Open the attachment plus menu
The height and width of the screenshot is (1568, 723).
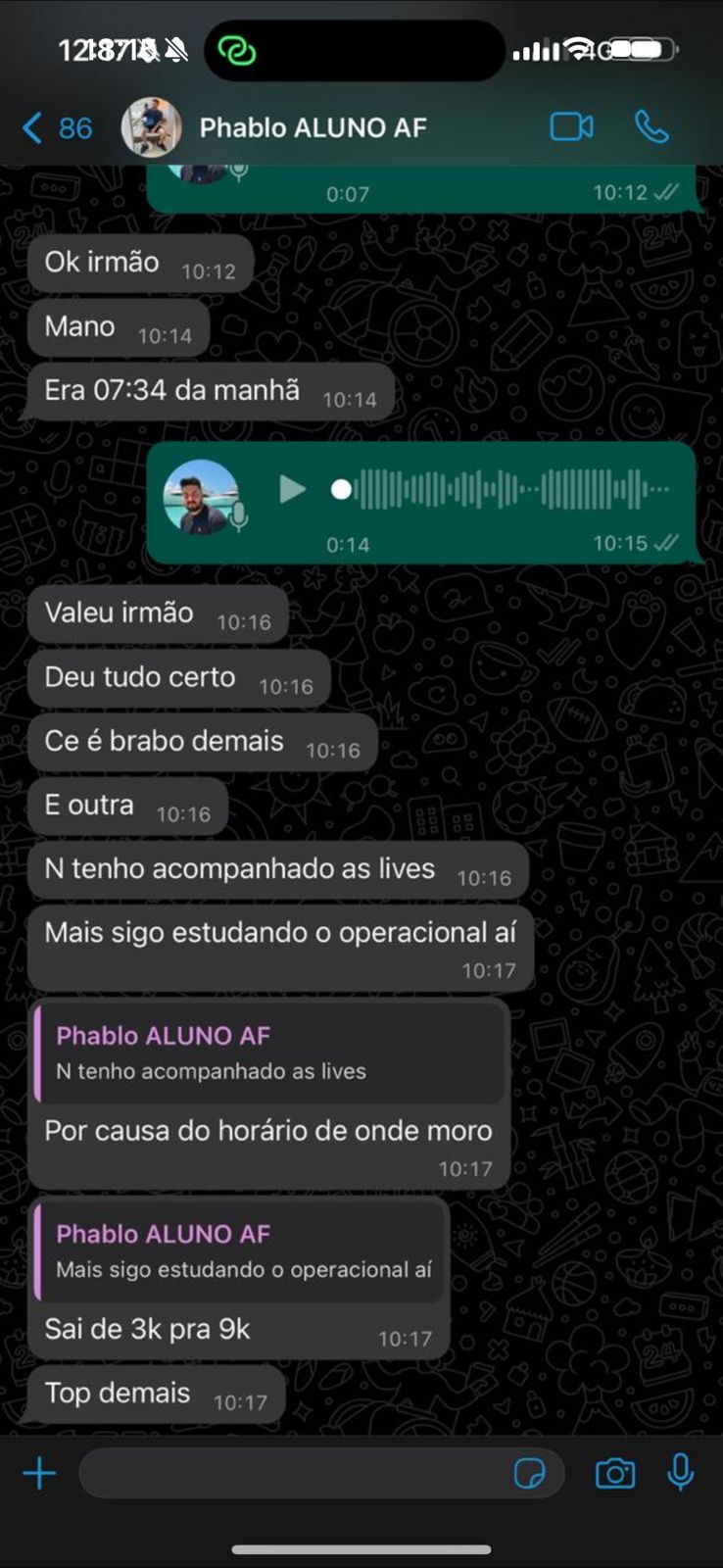click(40, 1473)
